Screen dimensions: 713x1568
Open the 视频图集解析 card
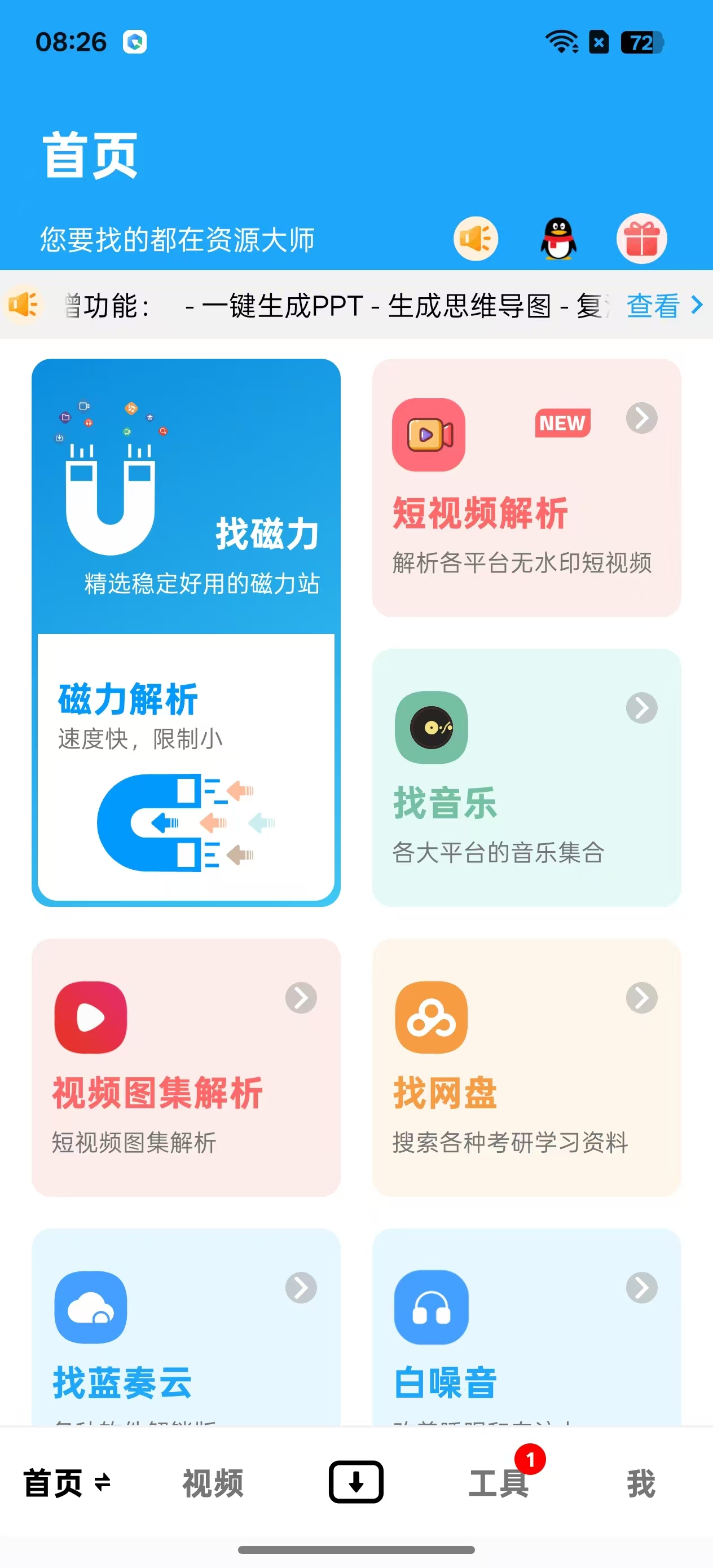click(x=186, y=1067)
